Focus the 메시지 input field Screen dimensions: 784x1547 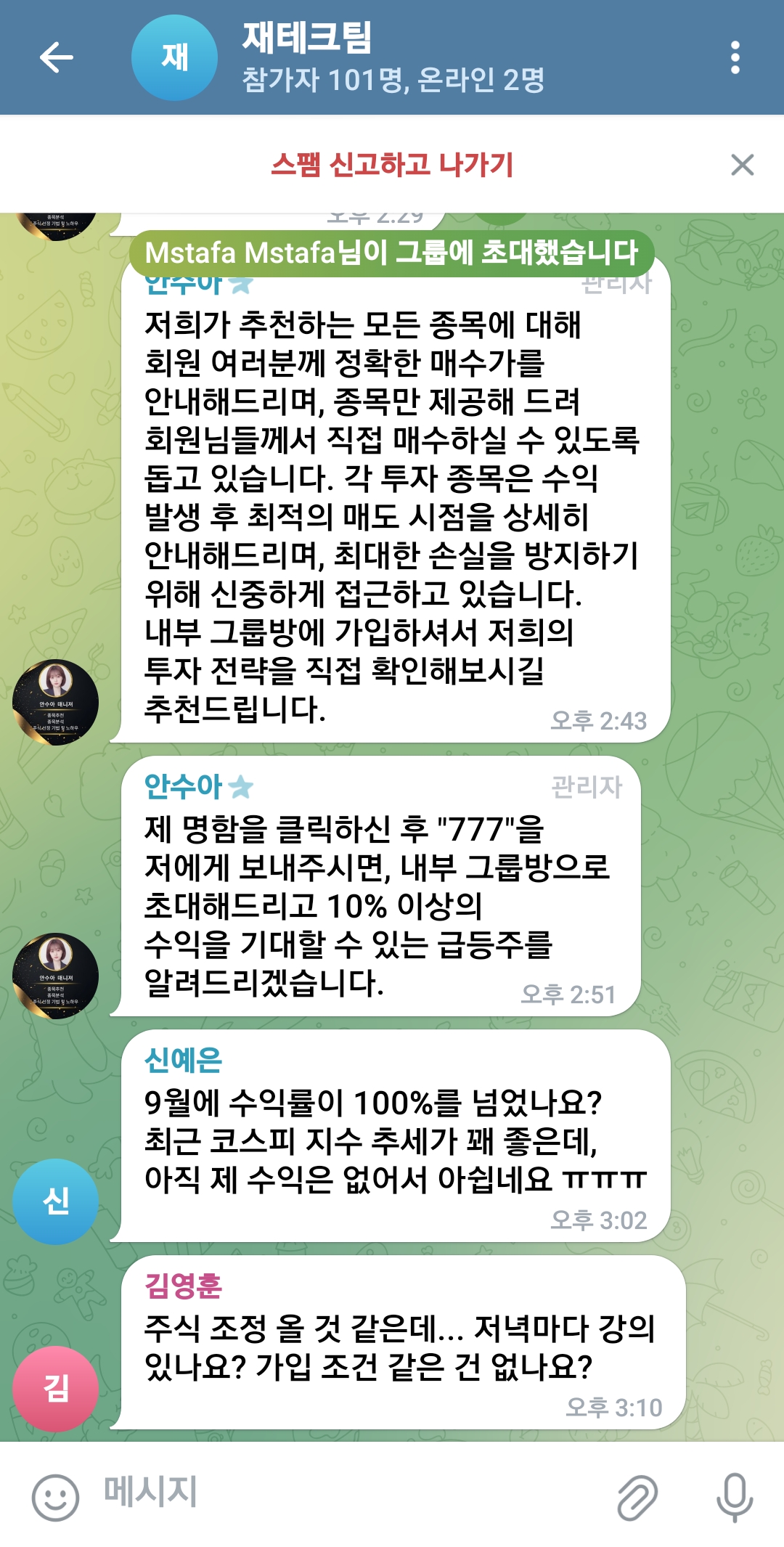(348, 1493)
